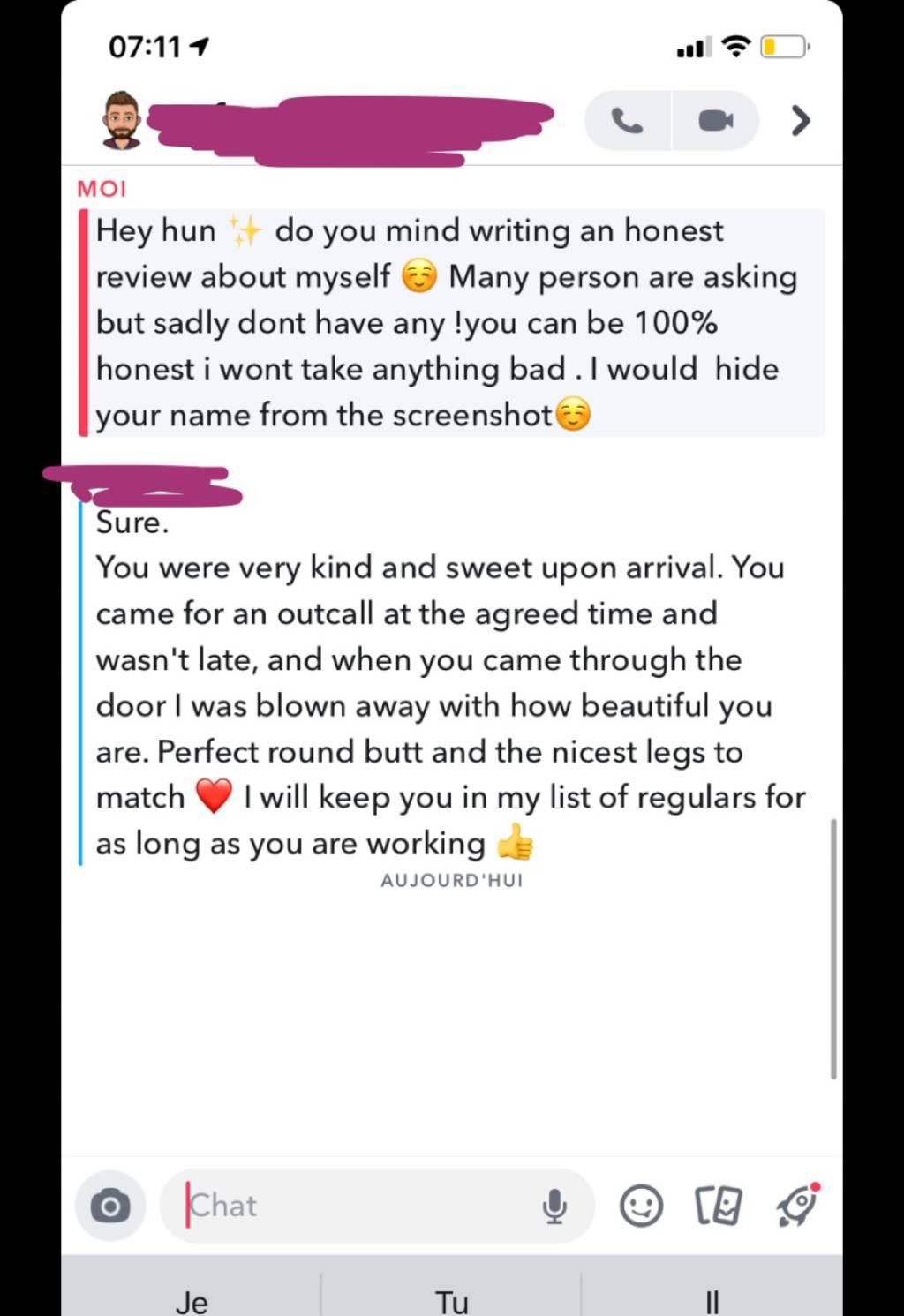Open the emoji sticker picker
Screen dimensions: 904x1316
(641, 1206)
